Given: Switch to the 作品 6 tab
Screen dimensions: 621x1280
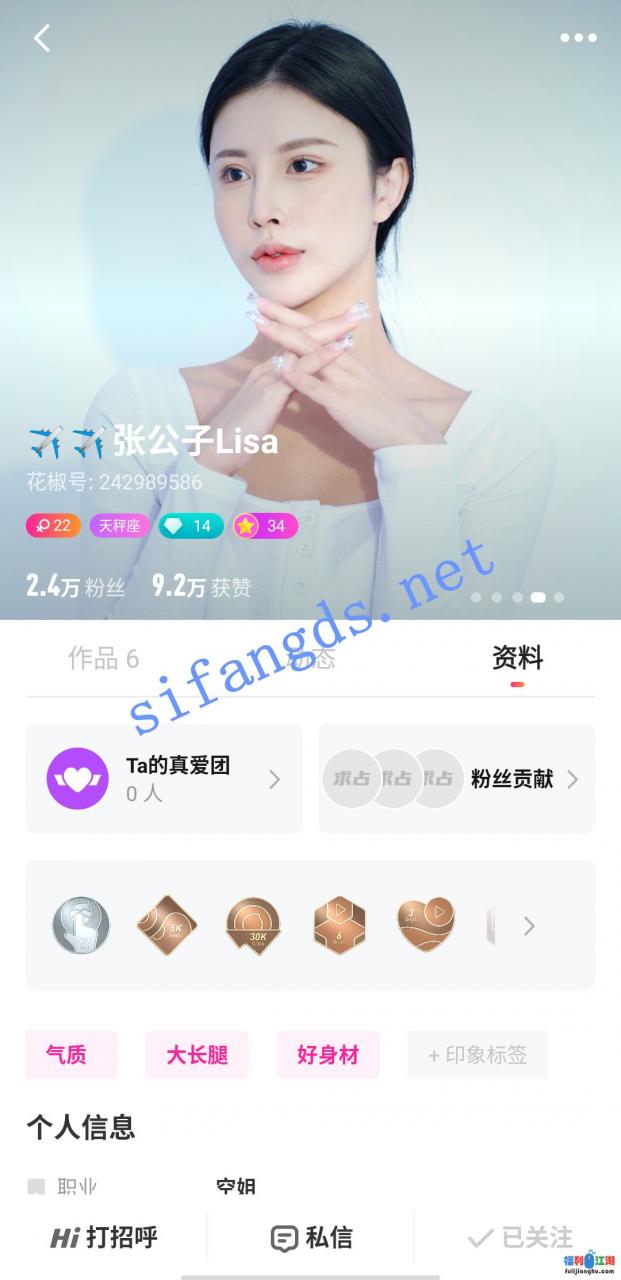Looking at the screenshot, I should tap(103, 658).
